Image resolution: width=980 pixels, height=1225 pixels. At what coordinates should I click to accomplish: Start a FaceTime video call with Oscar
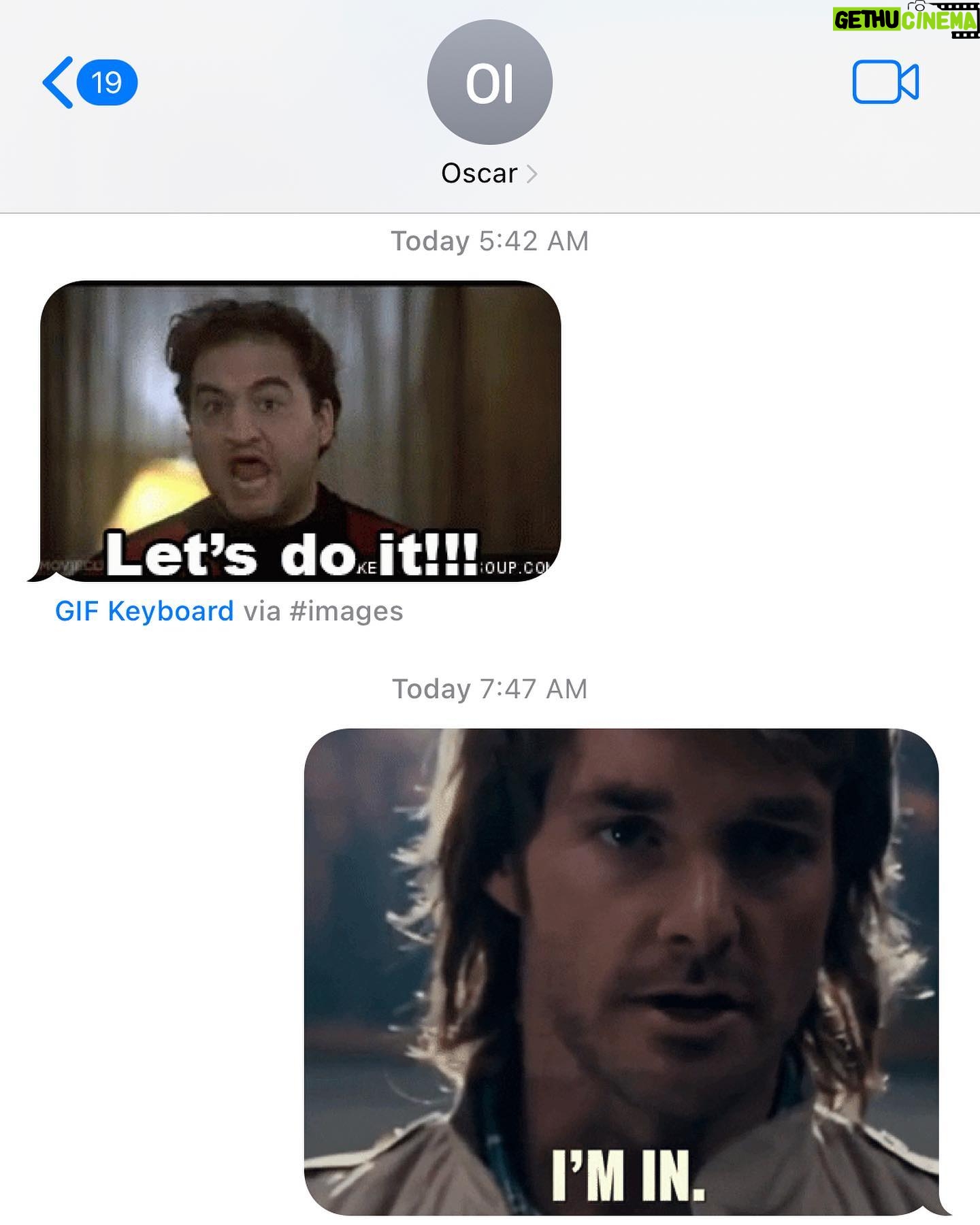click(x=885, y=82)
